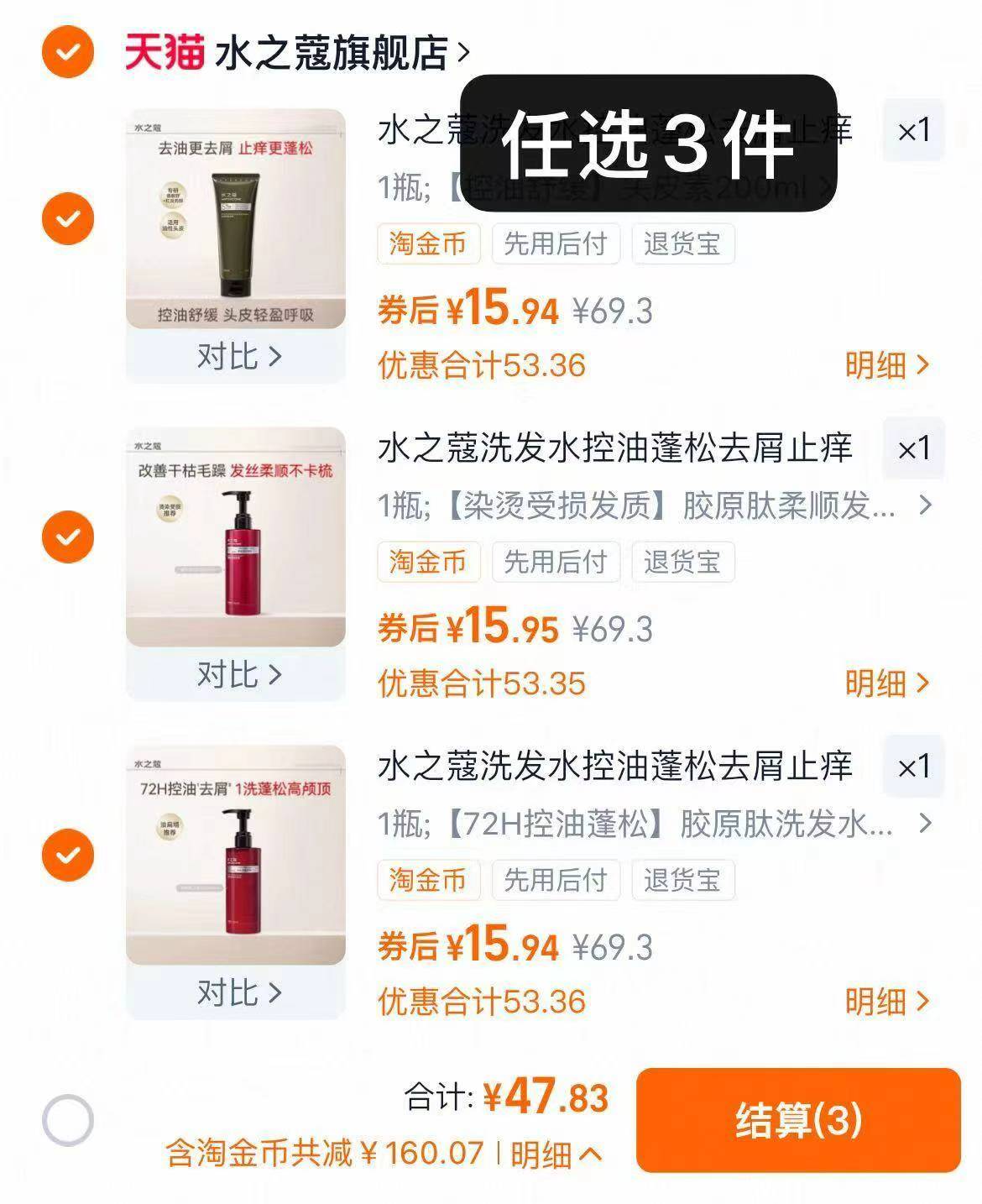
Task: Click the 先用后付 tag on first product
Action: [x=556, y=243]
